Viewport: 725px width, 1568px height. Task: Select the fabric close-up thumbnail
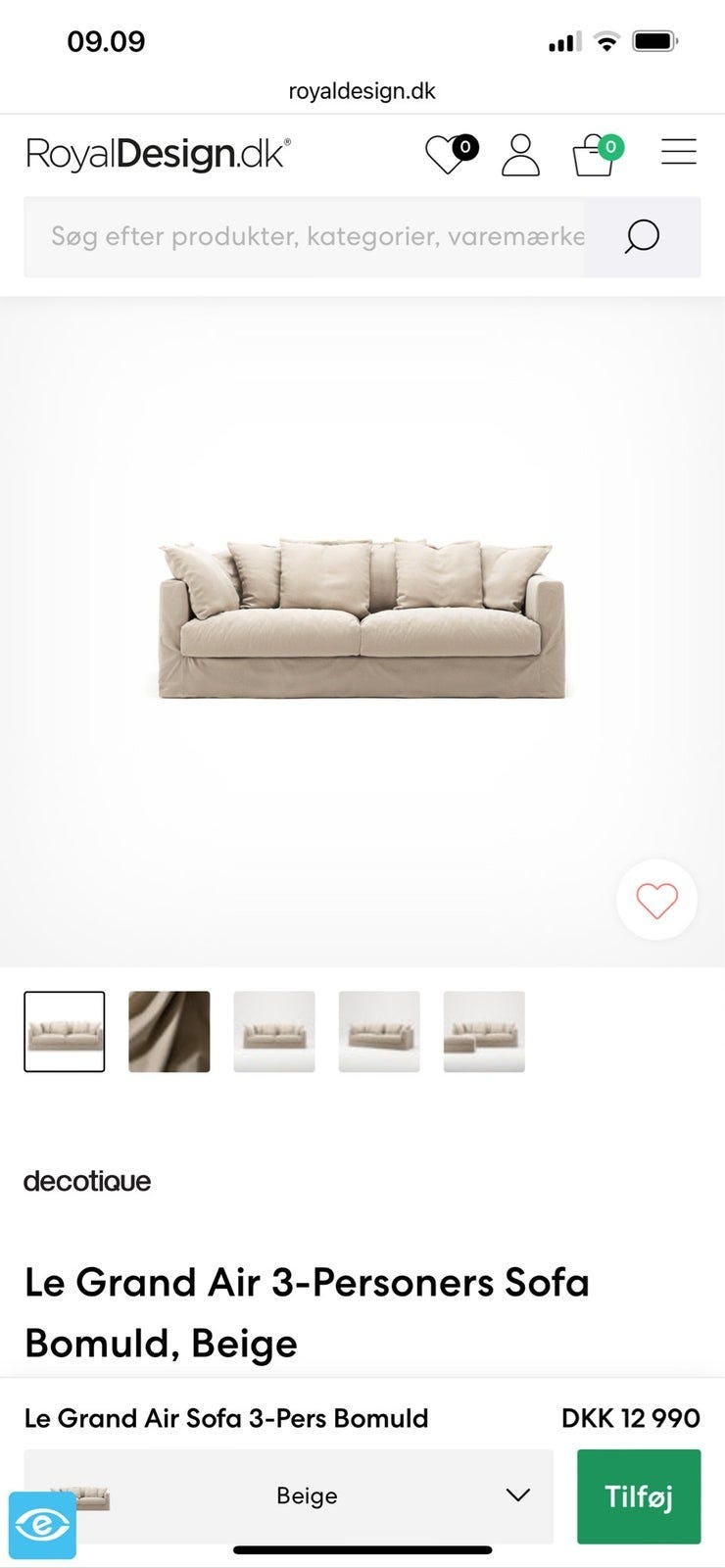pyautogui.click(x=169, y=1031)
